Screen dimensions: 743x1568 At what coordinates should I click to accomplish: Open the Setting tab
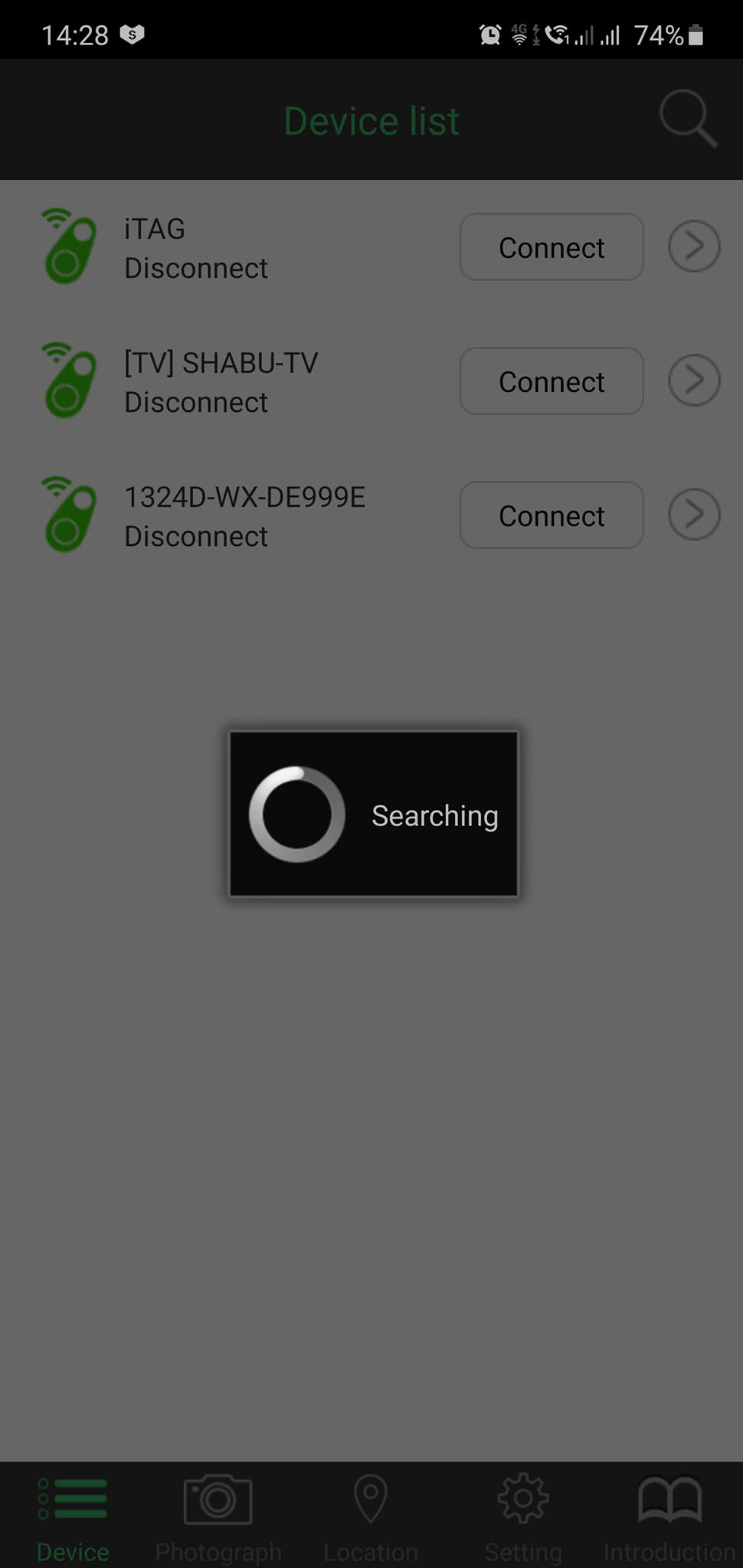pyautogui.click(x=523, y=1516)
